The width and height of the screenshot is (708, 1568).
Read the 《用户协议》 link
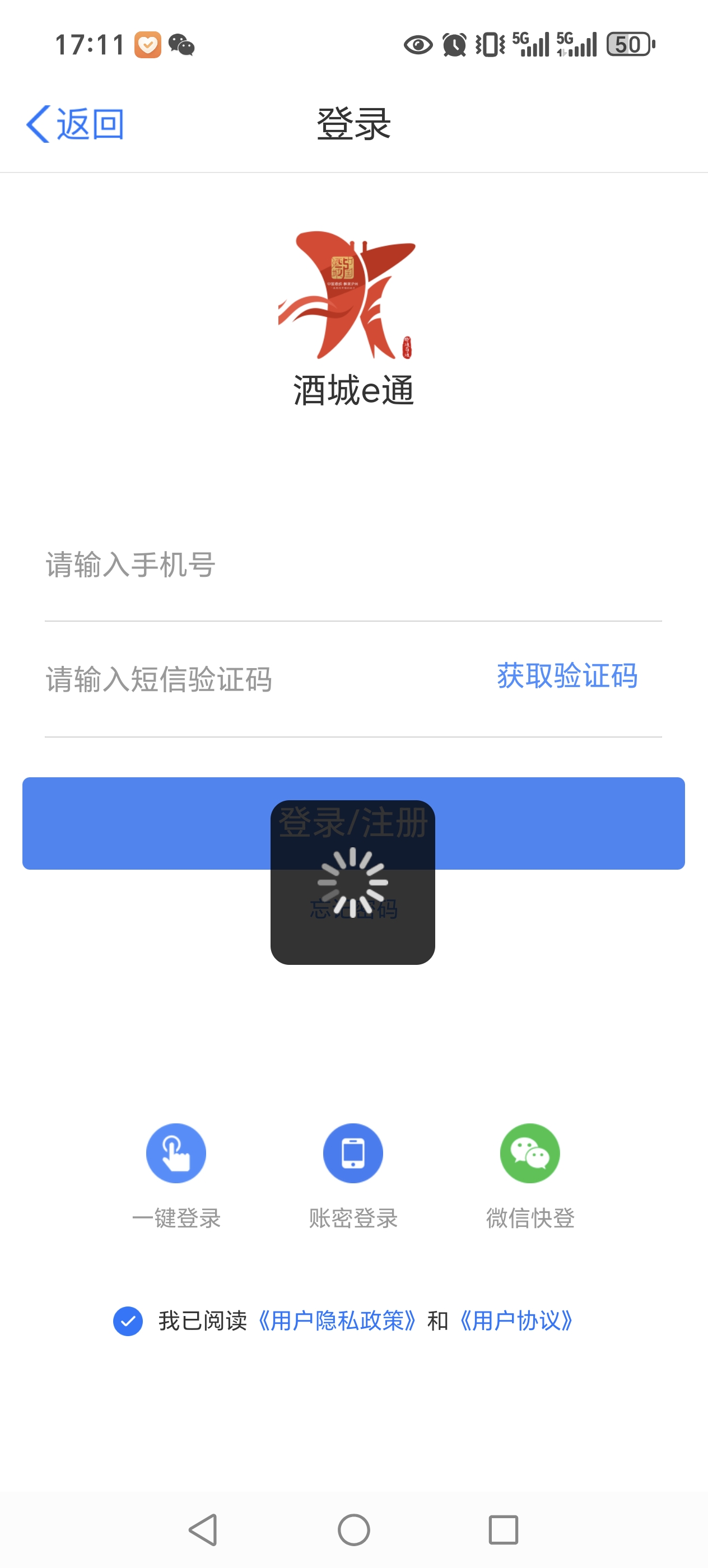515,1321
